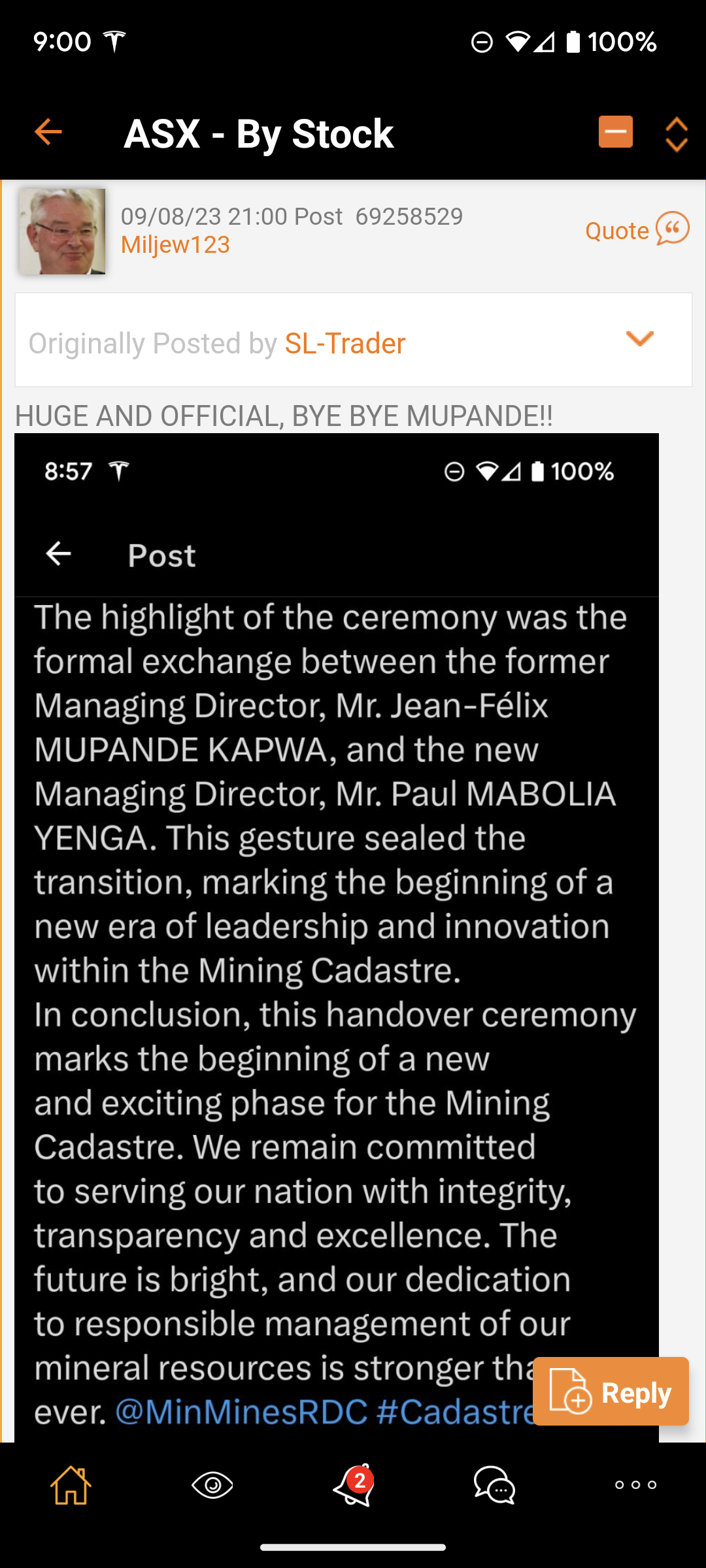The height and width of the screenshot is (1568, 706).
Task: Open the notifications bell tab
Action: coord(354,1485)
